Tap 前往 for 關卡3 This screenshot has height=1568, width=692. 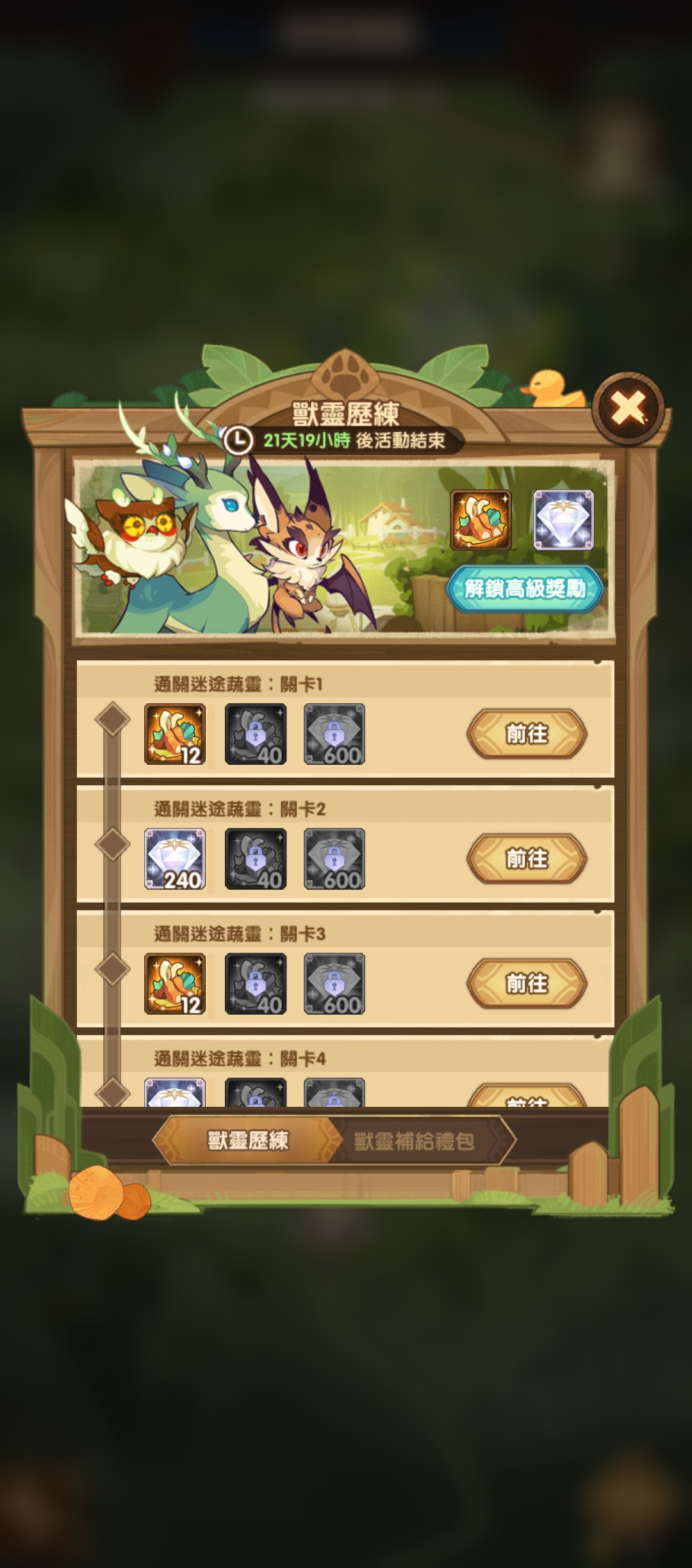coord(527,984)
